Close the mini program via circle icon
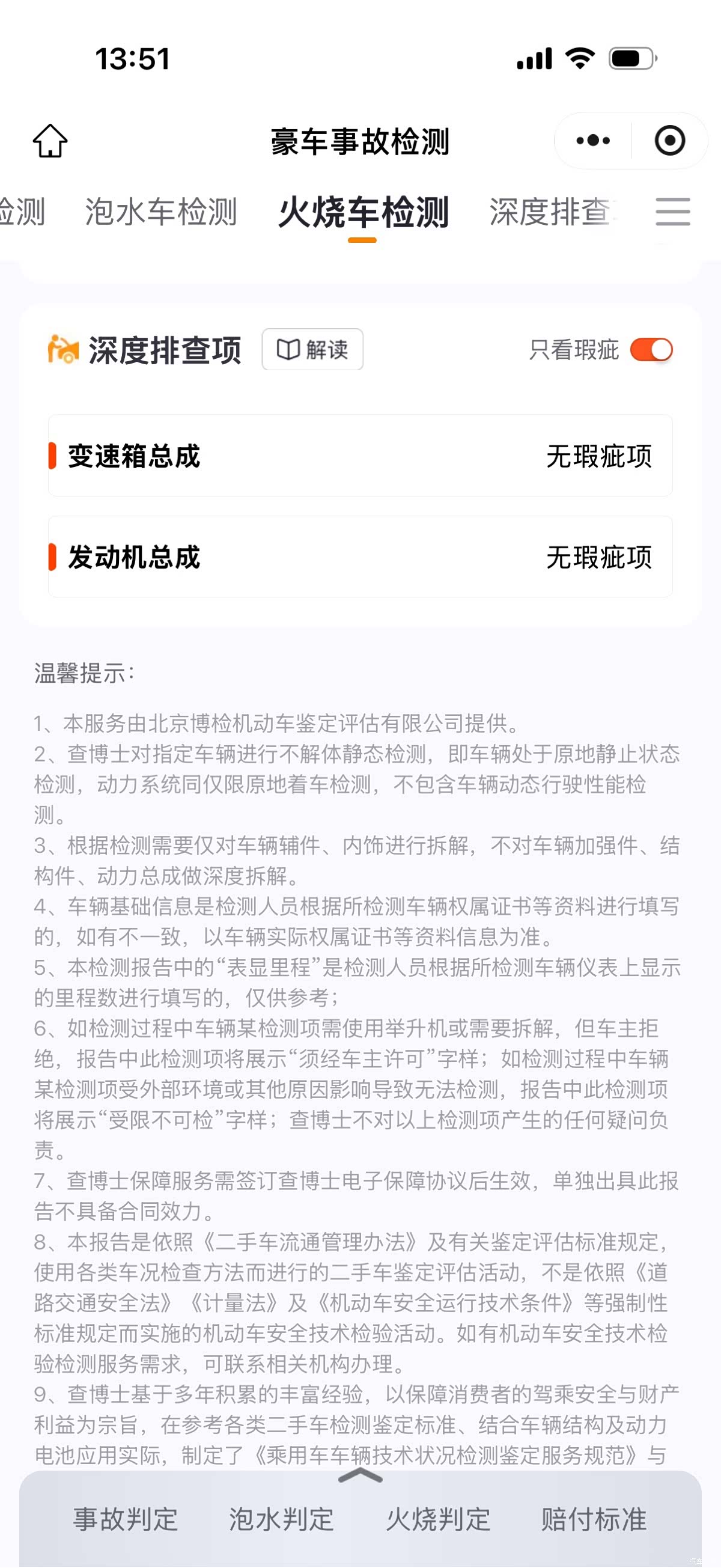This screenshot has width=721, height=1568. 669,141
